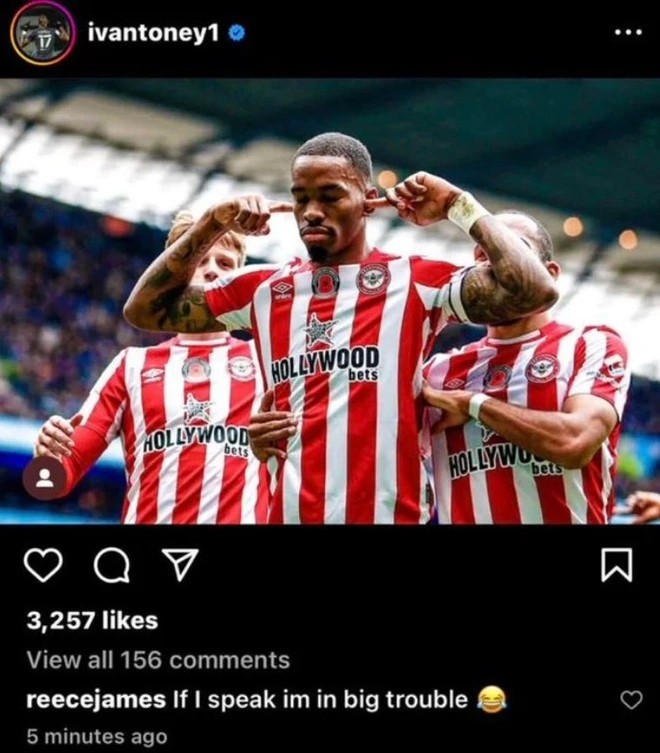
Task: Open the post's three-dot options menu
Action: 627,32
